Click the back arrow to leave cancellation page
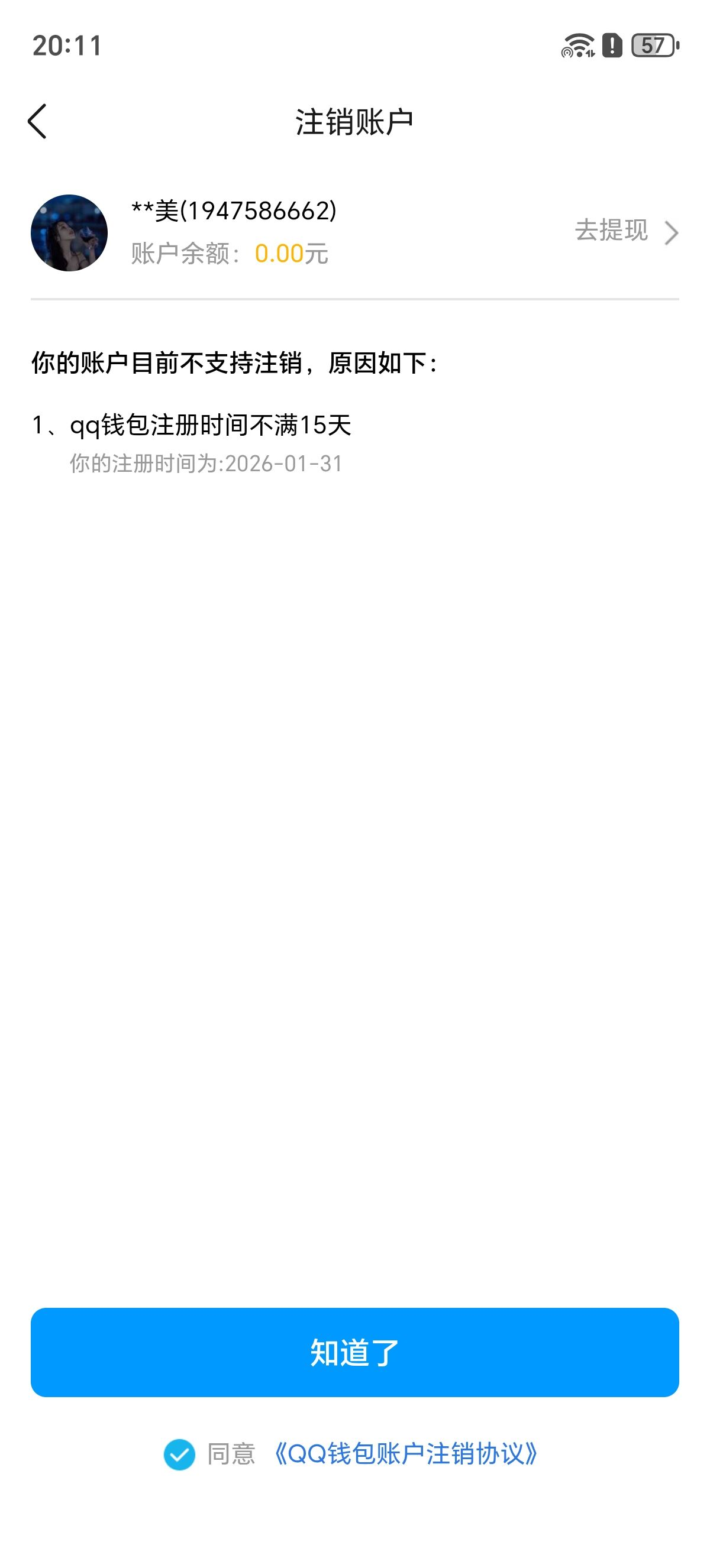 click(38, 122)
